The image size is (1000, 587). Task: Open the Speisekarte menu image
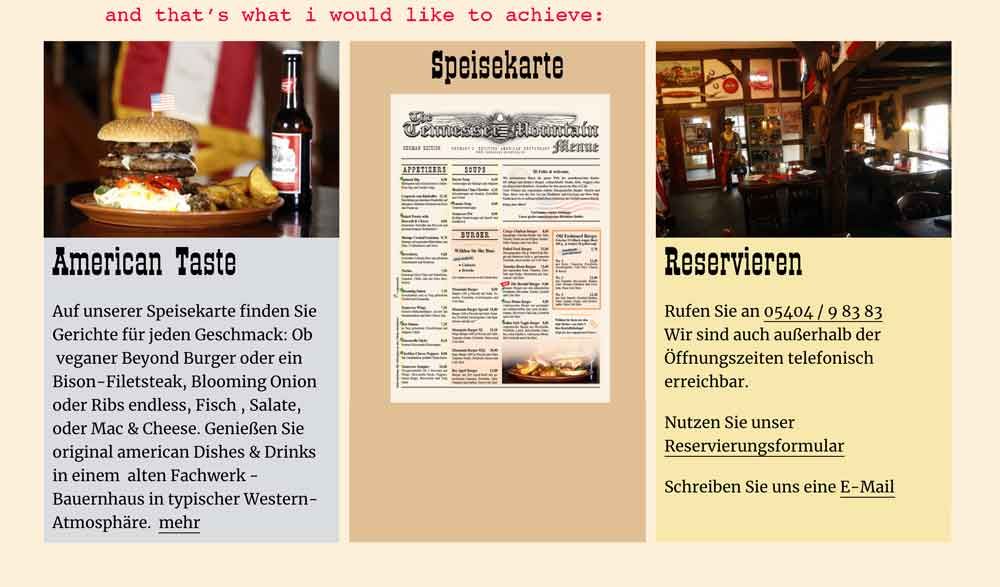coord(499,248)
